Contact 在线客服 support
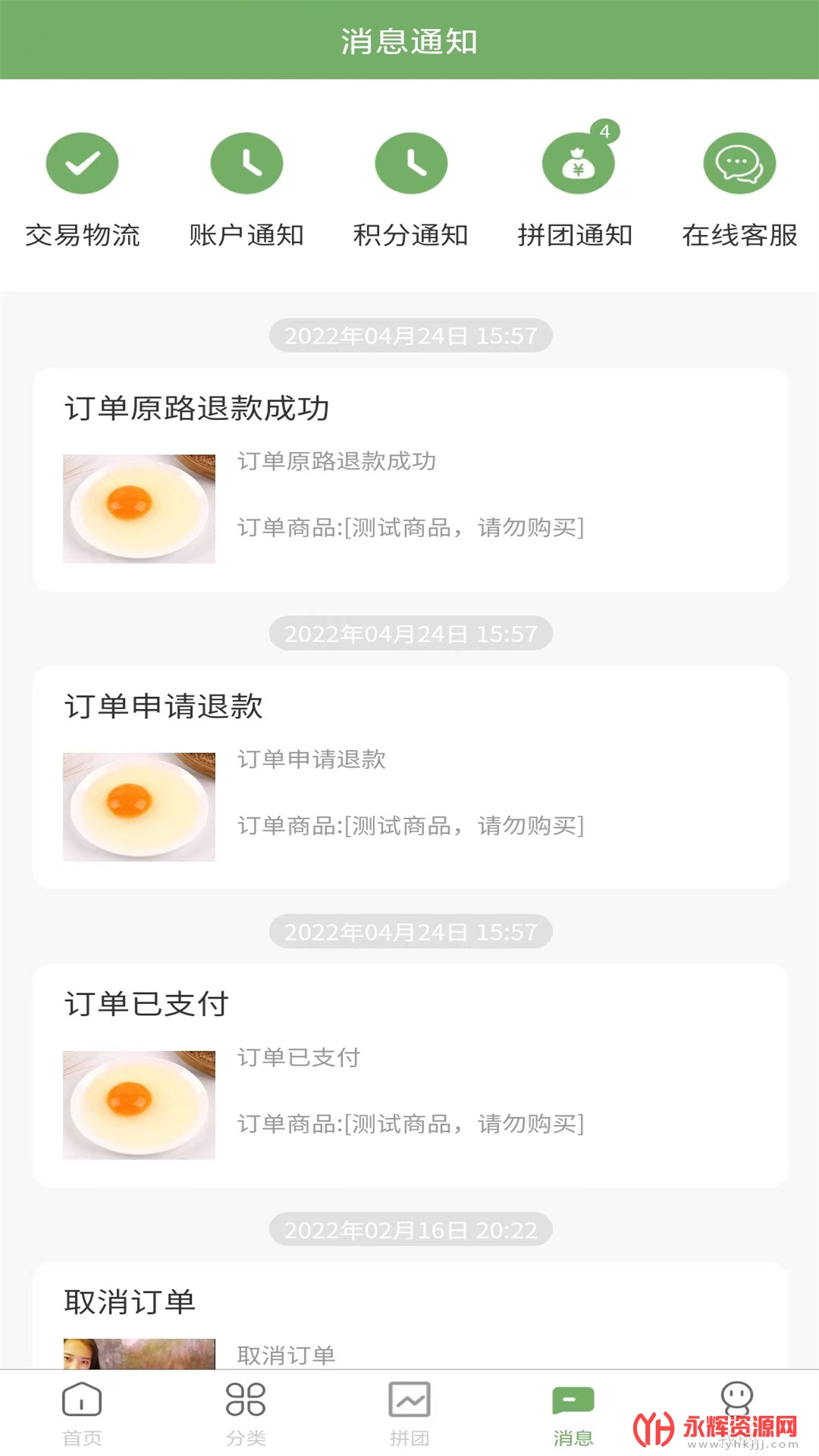The height and width of the screenshot is (1456, 819). pos(739,190)
